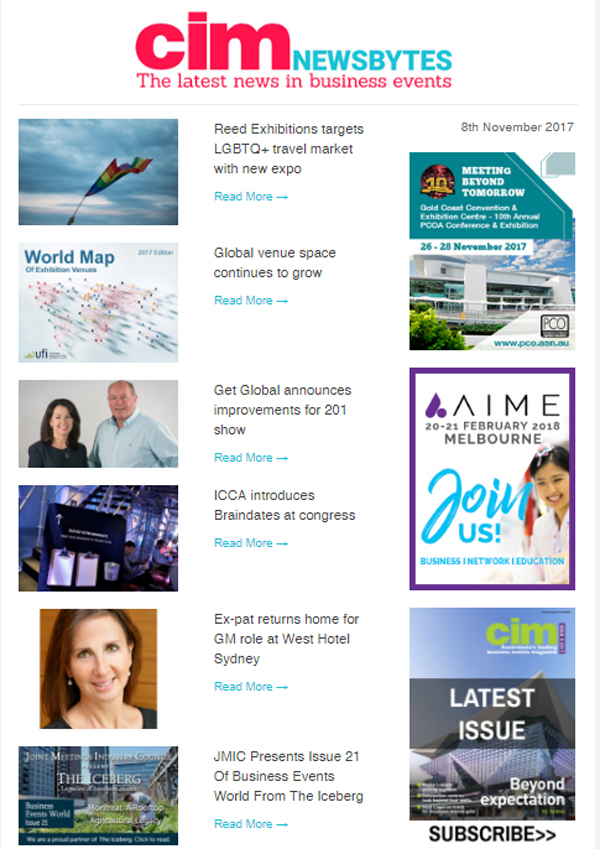Read more on Get Global announcement
The width and height of the screenshot is (600, 849).
pyautogui.click(x=250, y=458)
